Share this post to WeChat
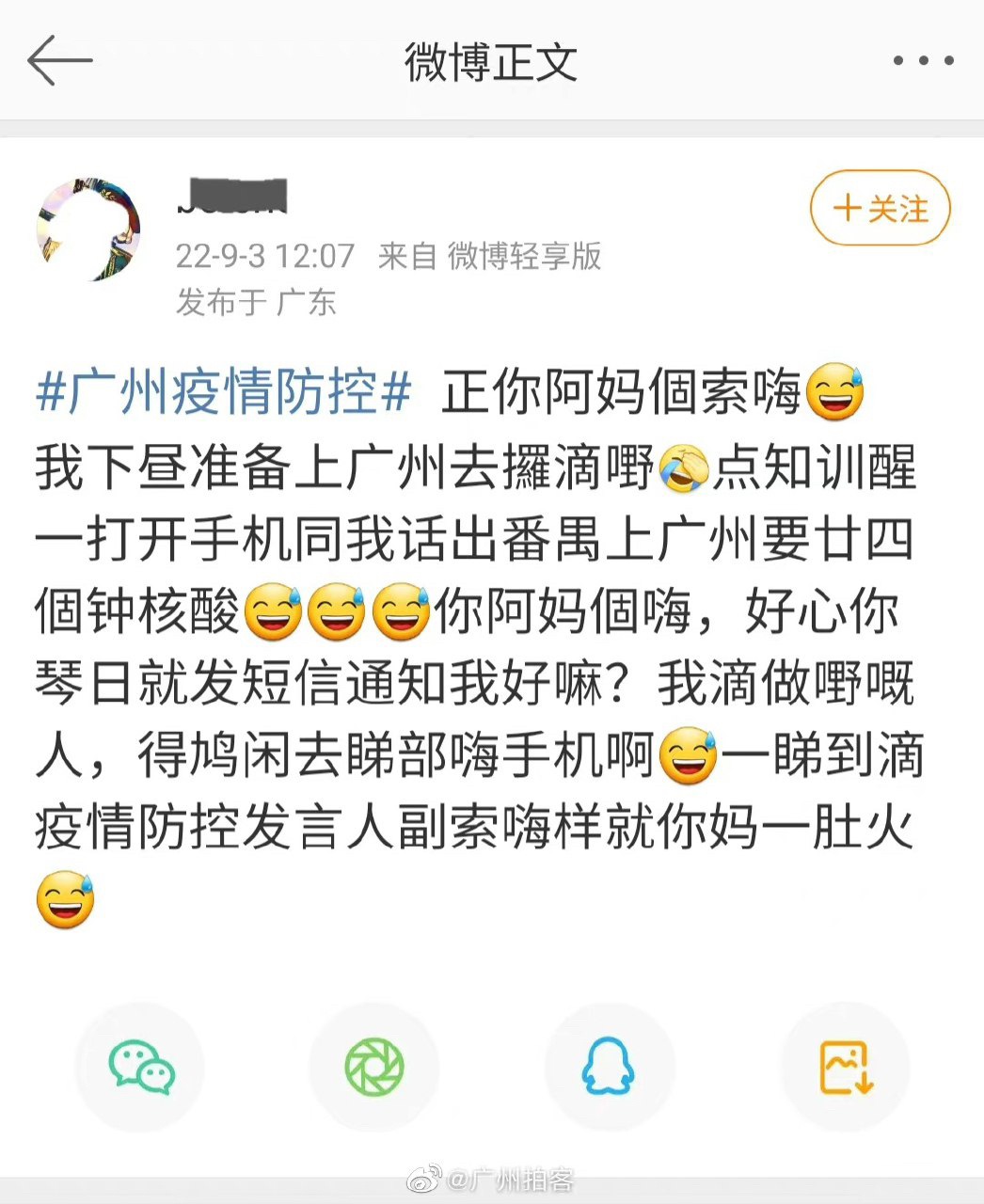Screen dimensions: 984x1204 141,1067
